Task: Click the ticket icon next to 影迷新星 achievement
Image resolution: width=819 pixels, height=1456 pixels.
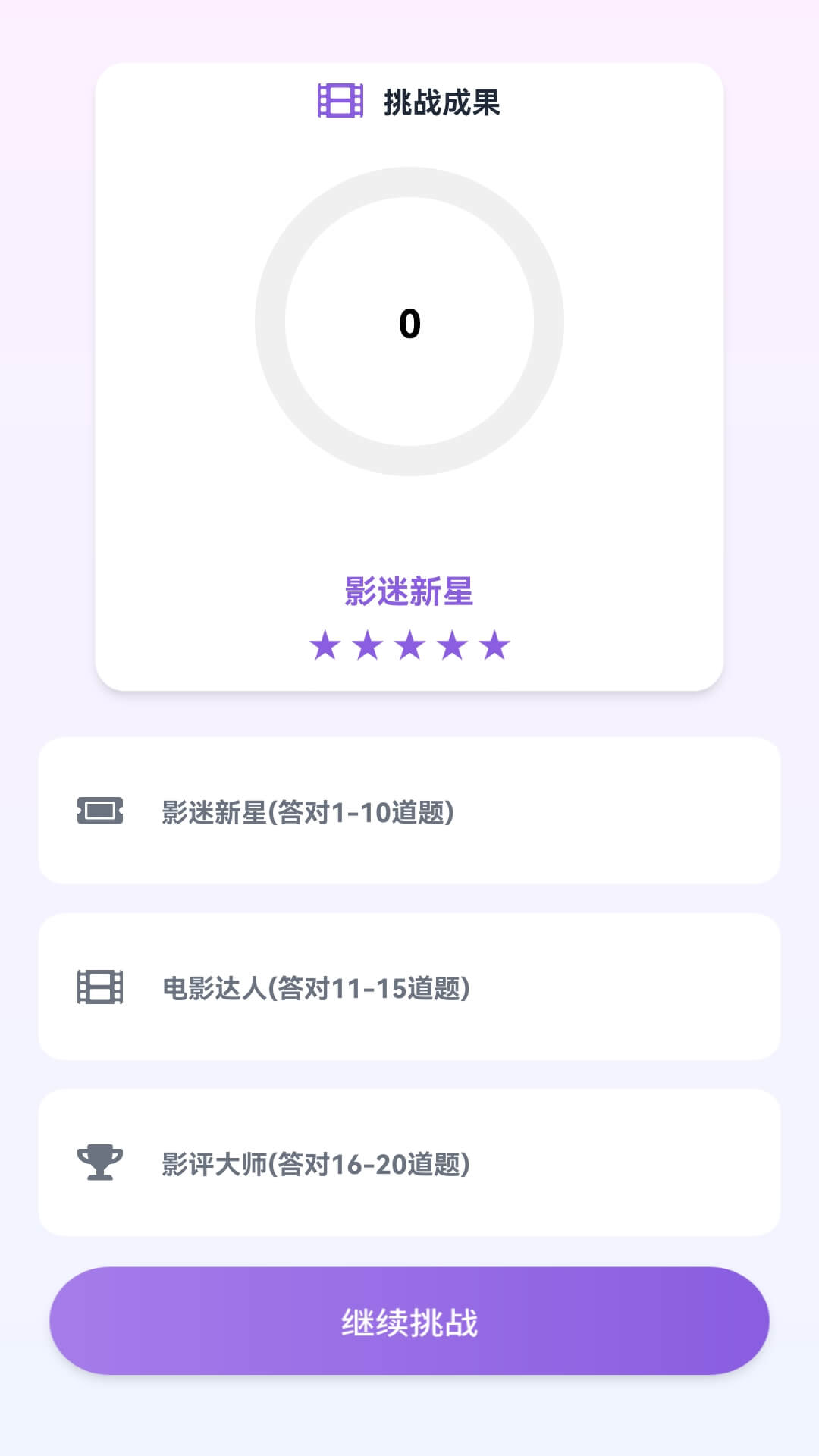Action: pos(101,813)
